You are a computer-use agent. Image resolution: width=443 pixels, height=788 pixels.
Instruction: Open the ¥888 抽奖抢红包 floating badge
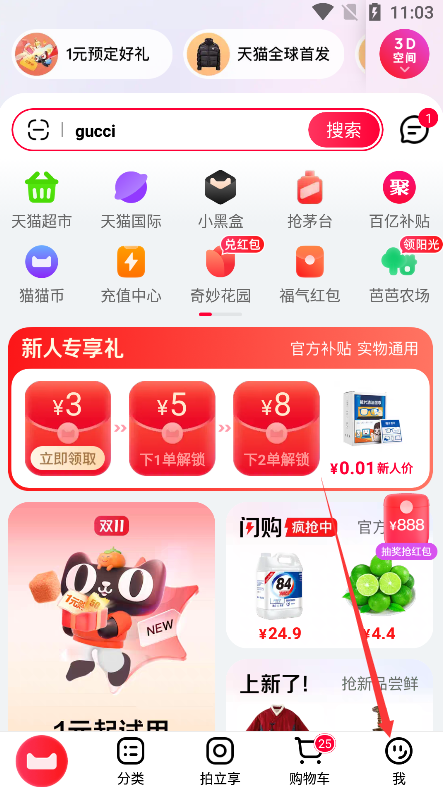[x=406, y=527]
